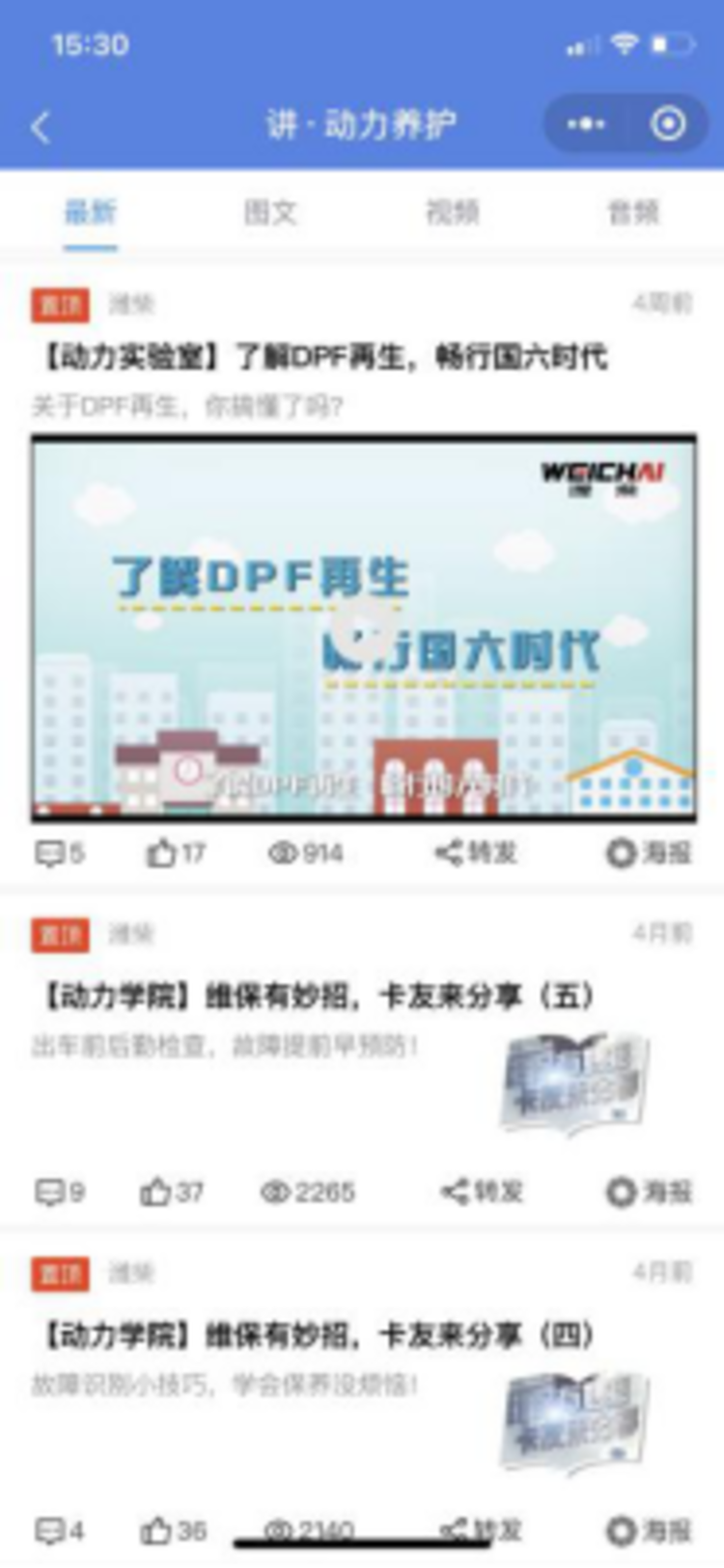Screen dimensions: 724x1568
Task: Switch to the 图文 tab
Action: 270,212
